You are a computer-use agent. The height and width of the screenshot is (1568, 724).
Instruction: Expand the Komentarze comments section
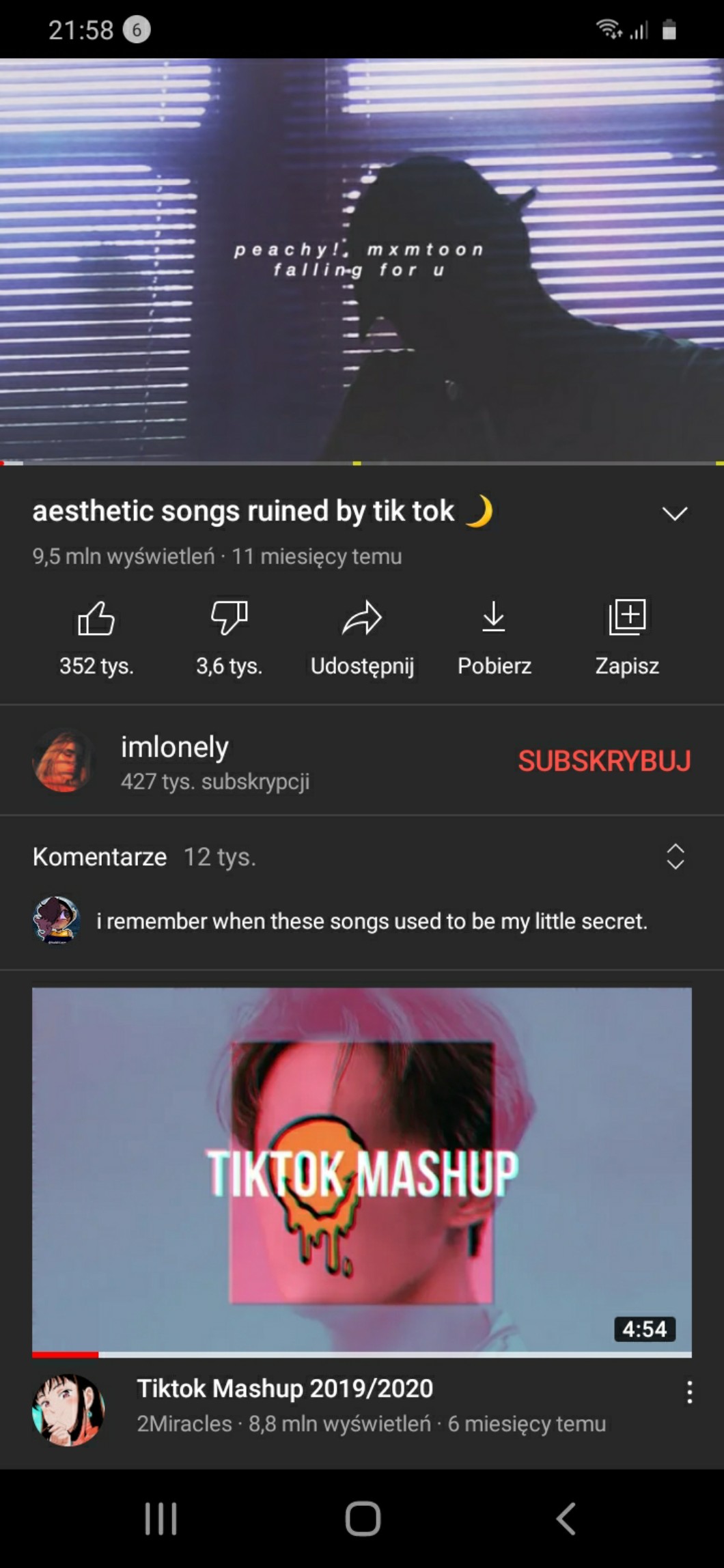click(675, 856)
